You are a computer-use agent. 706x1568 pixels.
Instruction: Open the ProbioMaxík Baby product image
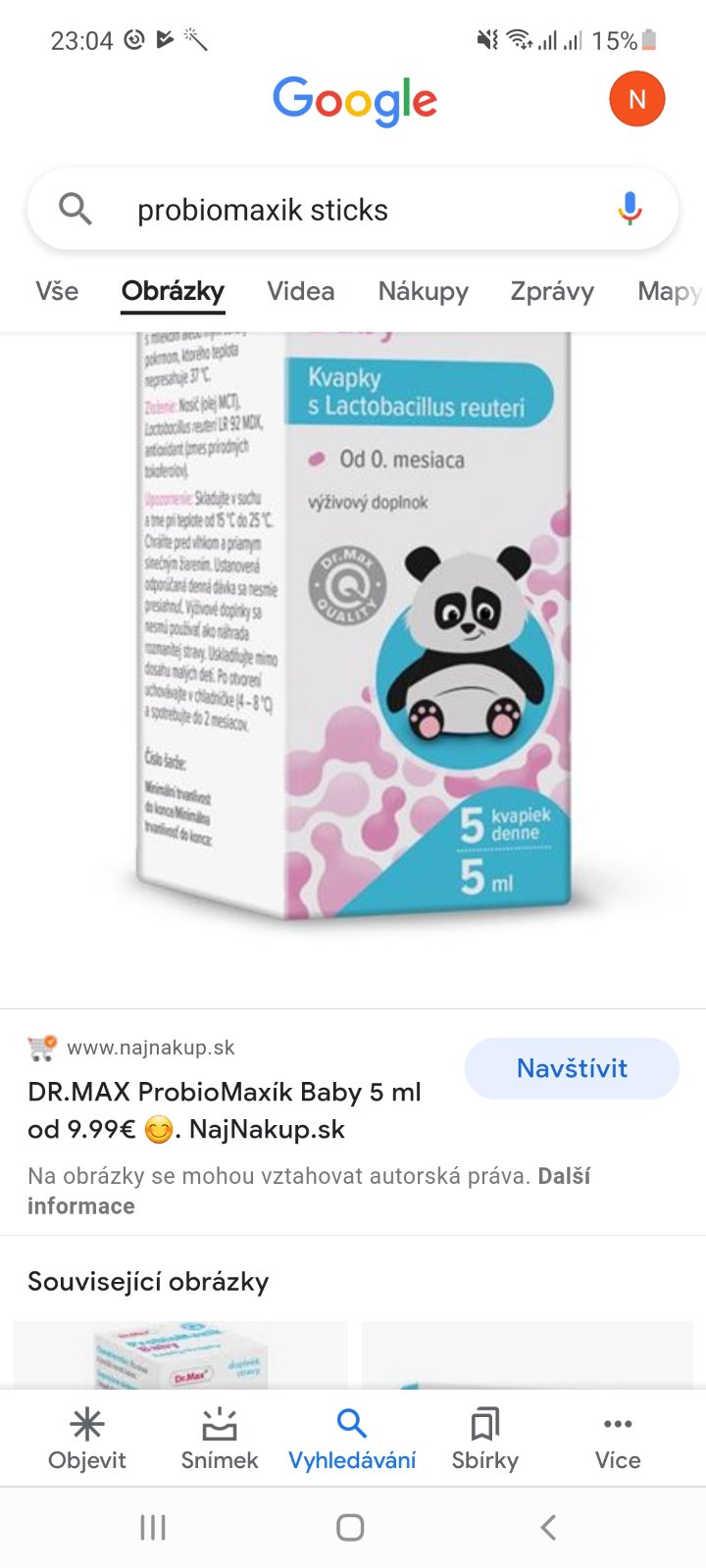(x=353, y=627)
